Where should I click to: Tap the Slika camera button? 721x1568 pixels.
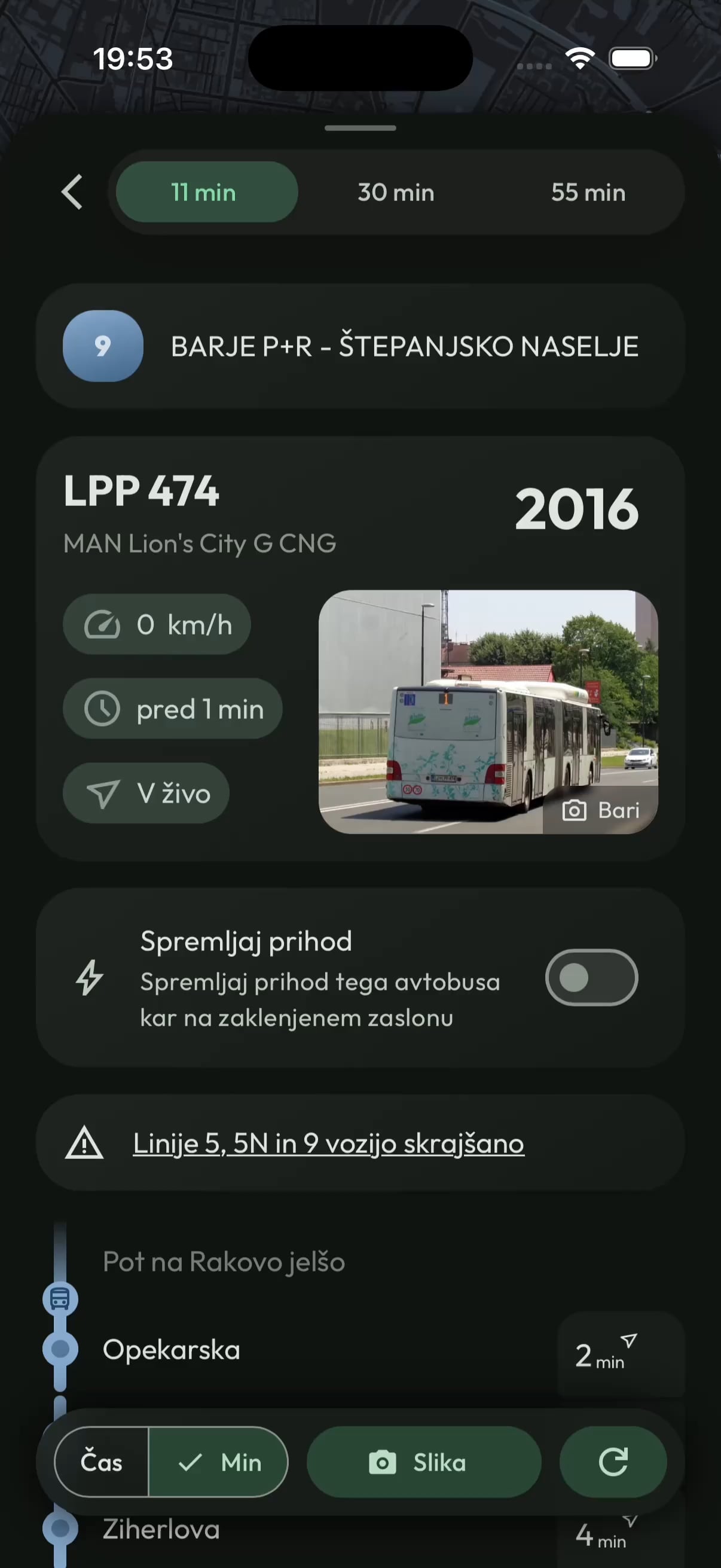(x=423, y=1462)
